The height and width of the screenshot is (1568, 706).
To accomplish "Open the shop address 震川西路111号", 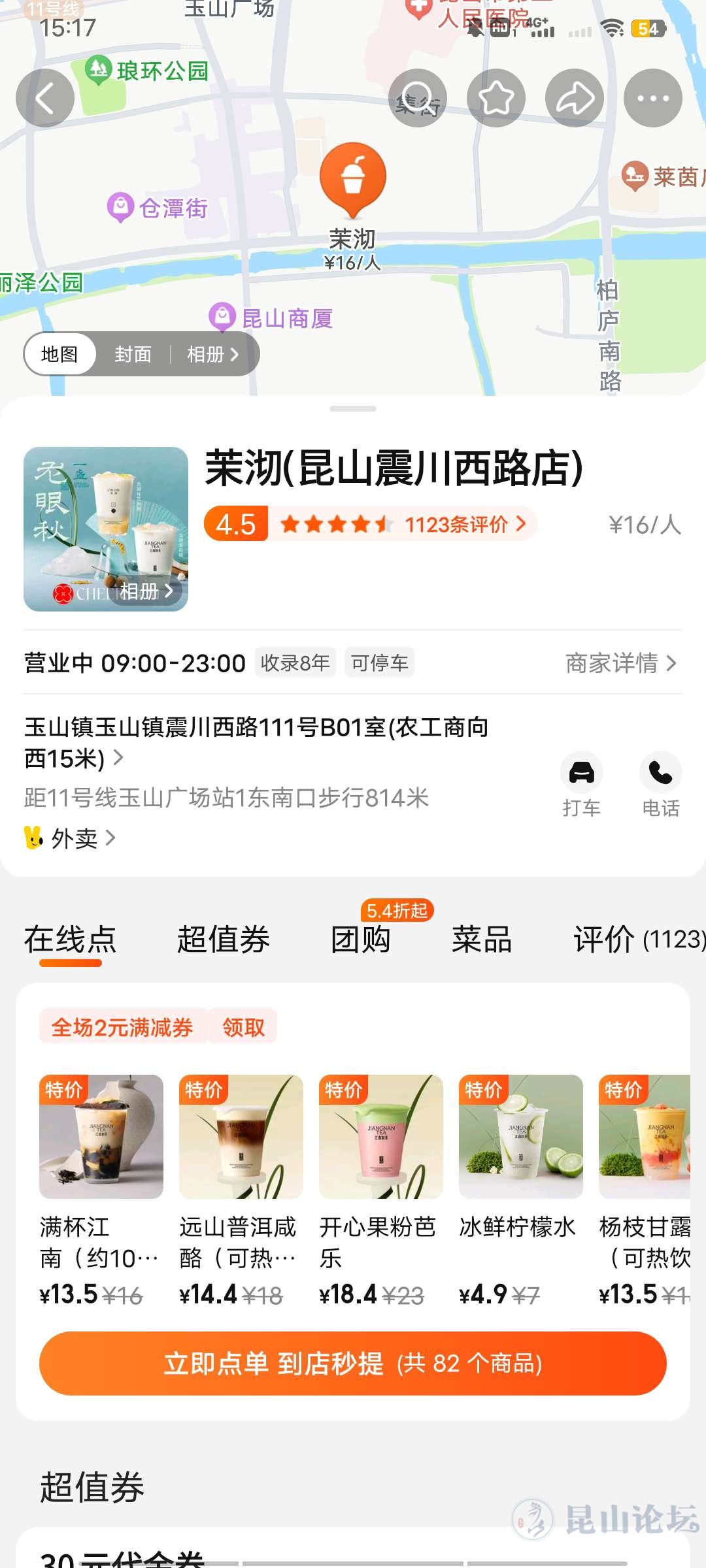I will coord(256,742).
